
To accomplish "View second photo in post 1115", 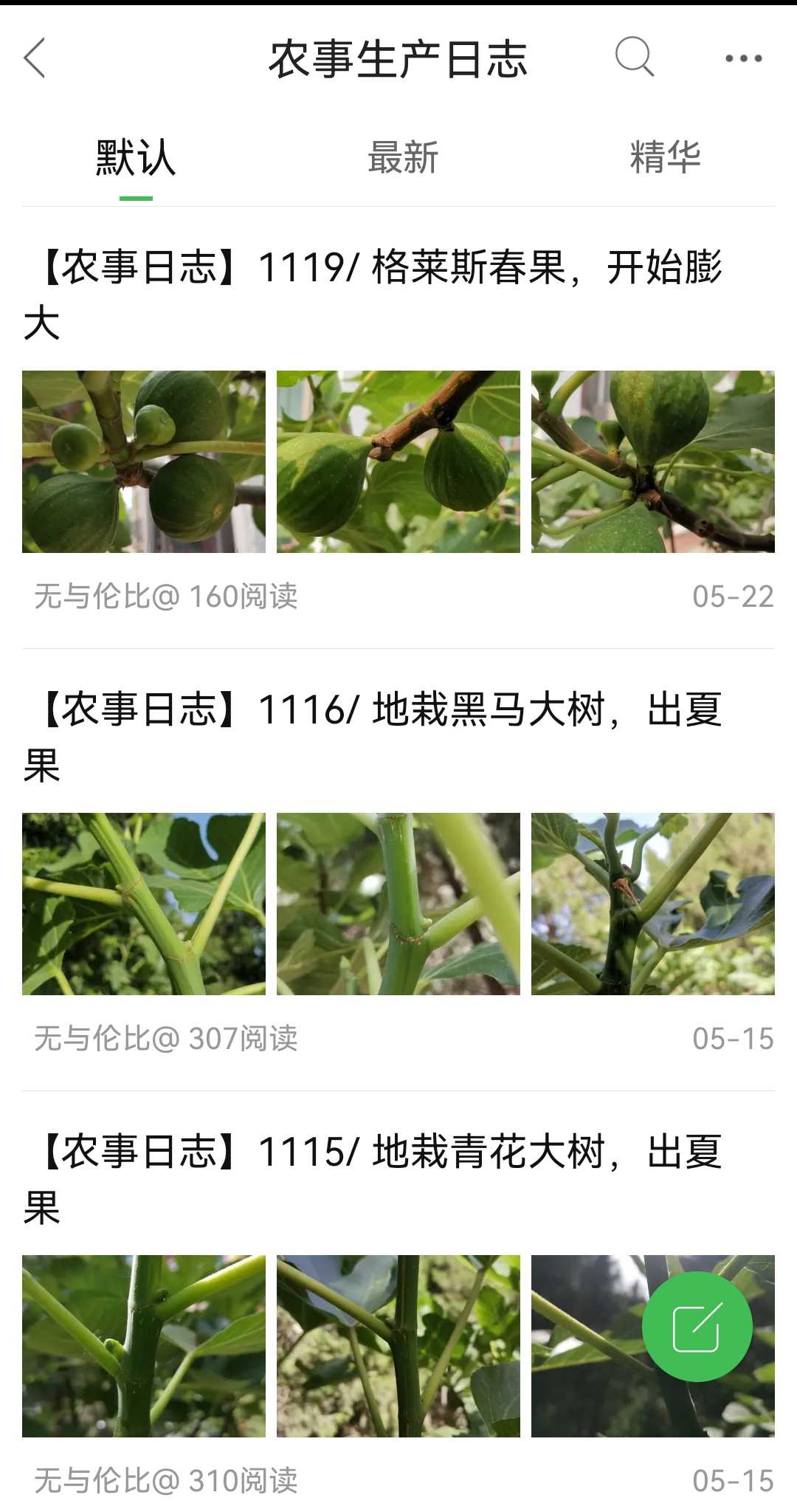I will 398,1346.
